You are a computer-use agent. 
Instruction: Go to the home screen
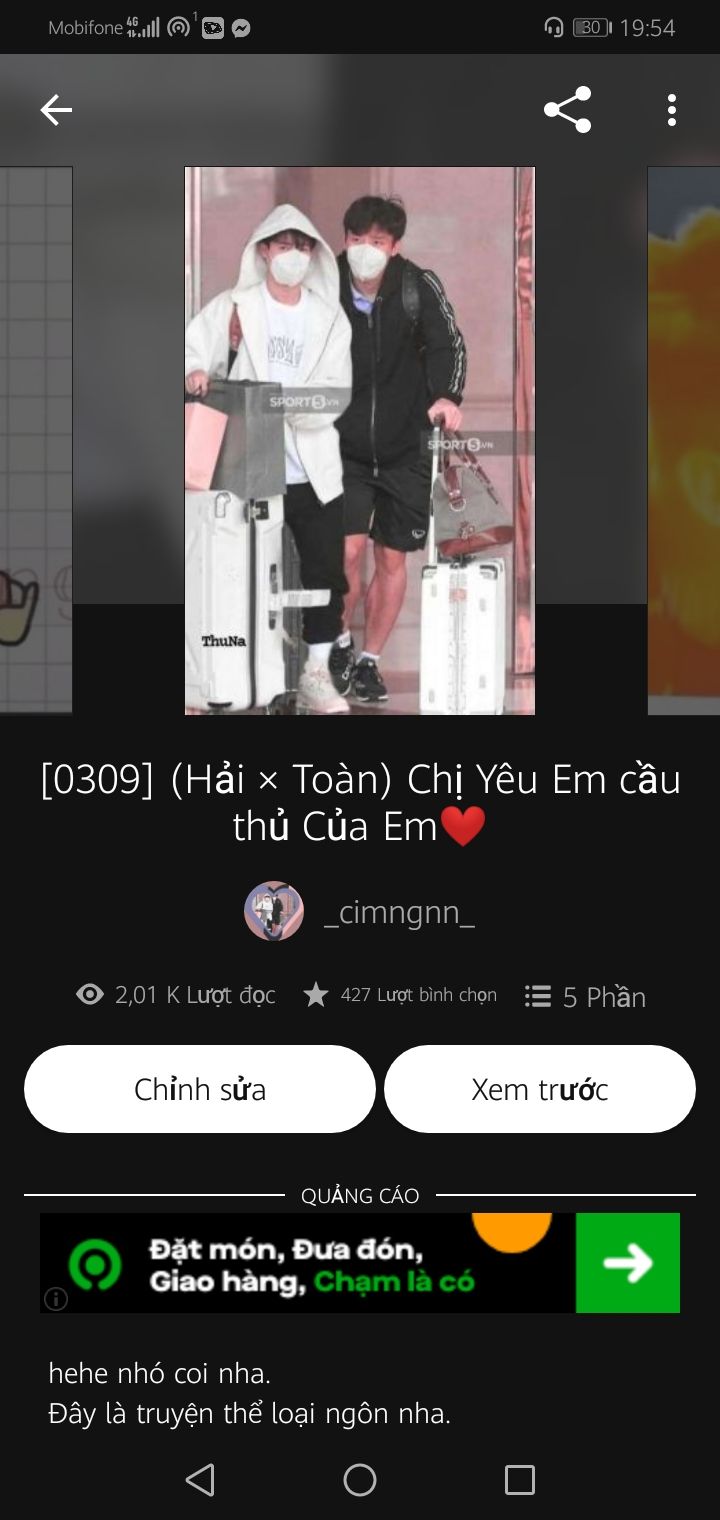(x=360, y=1480)
